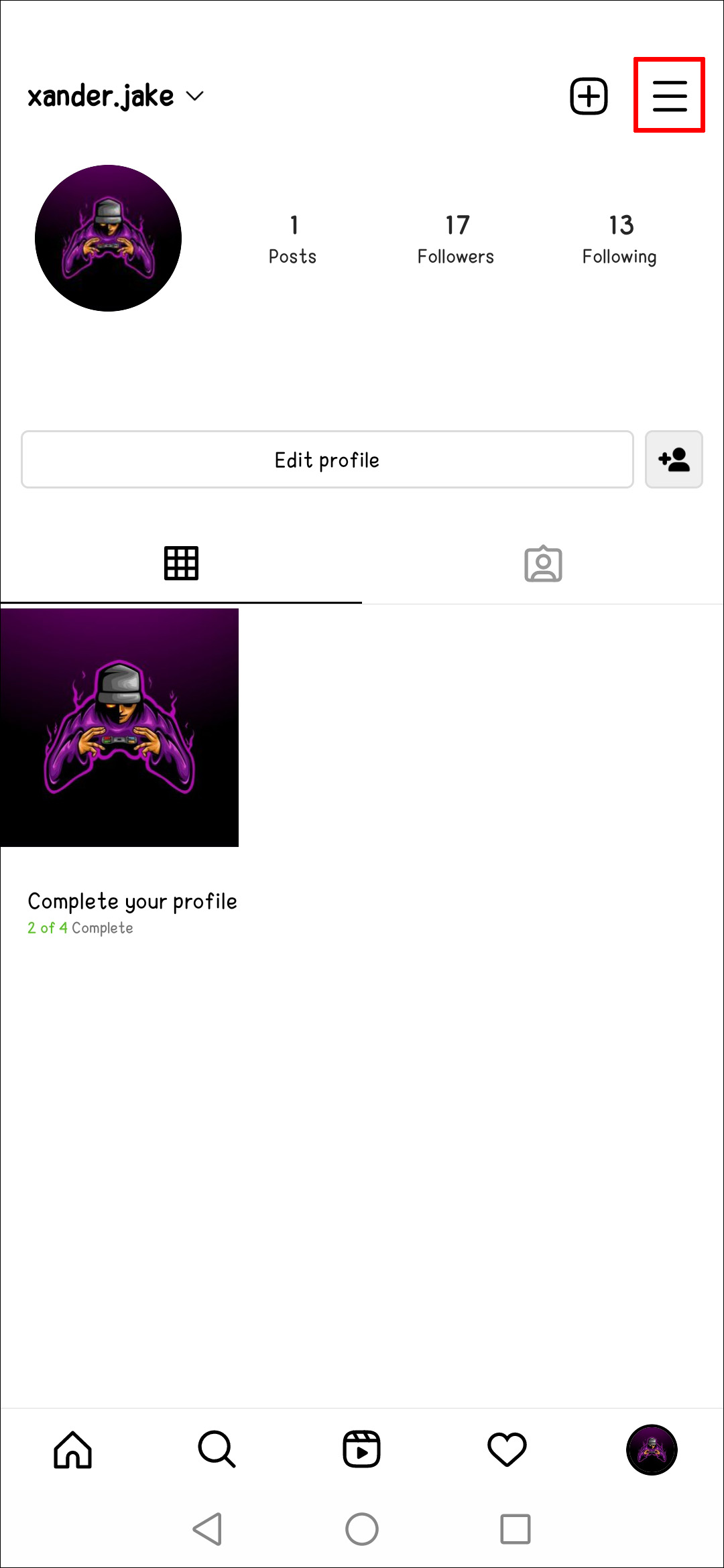Image resolution: width=724 pixels, height=1568 pixels.
Task: Open the gamer avatar post
Action: [x=119, y=728]
